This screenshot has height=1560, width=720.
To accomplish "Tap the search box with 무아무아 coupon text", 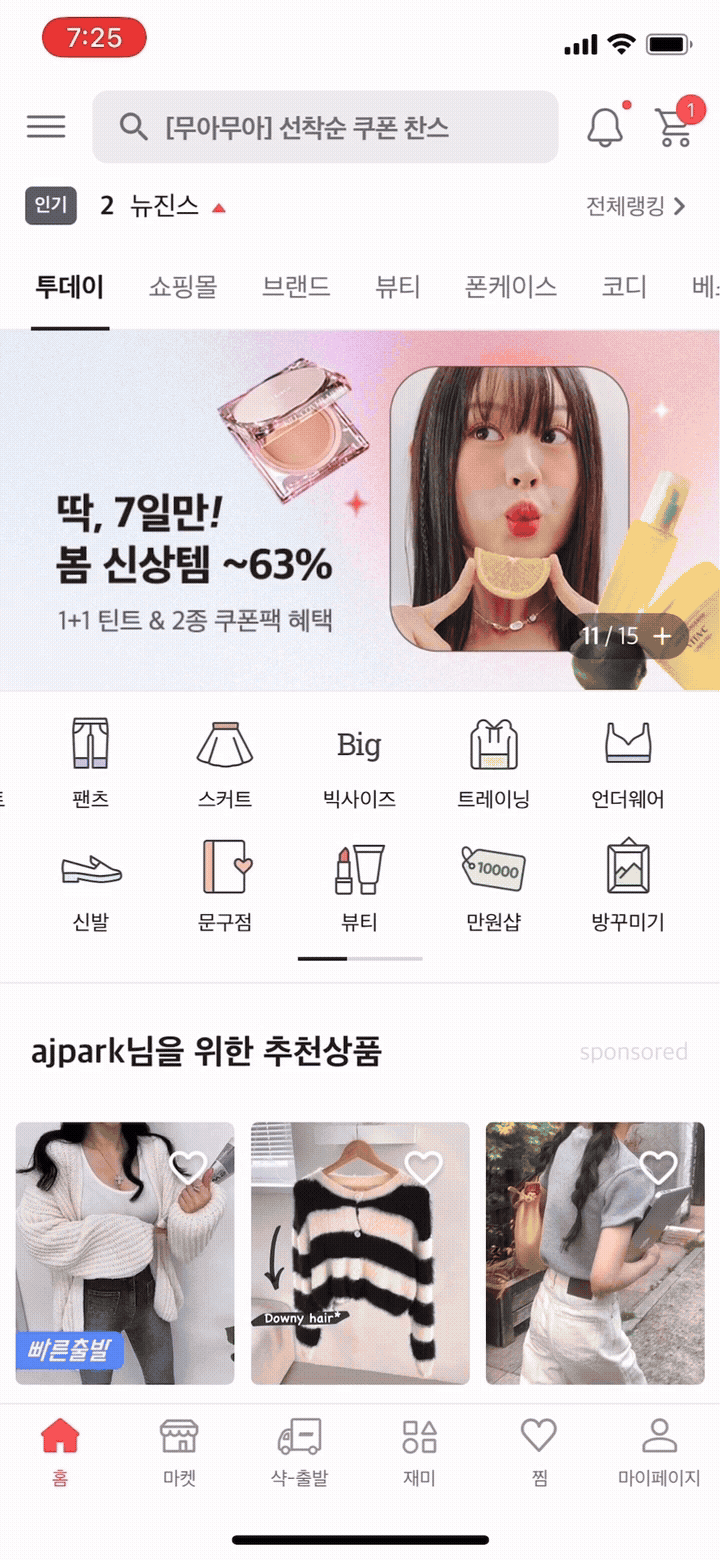I will (x=325, y=127).
